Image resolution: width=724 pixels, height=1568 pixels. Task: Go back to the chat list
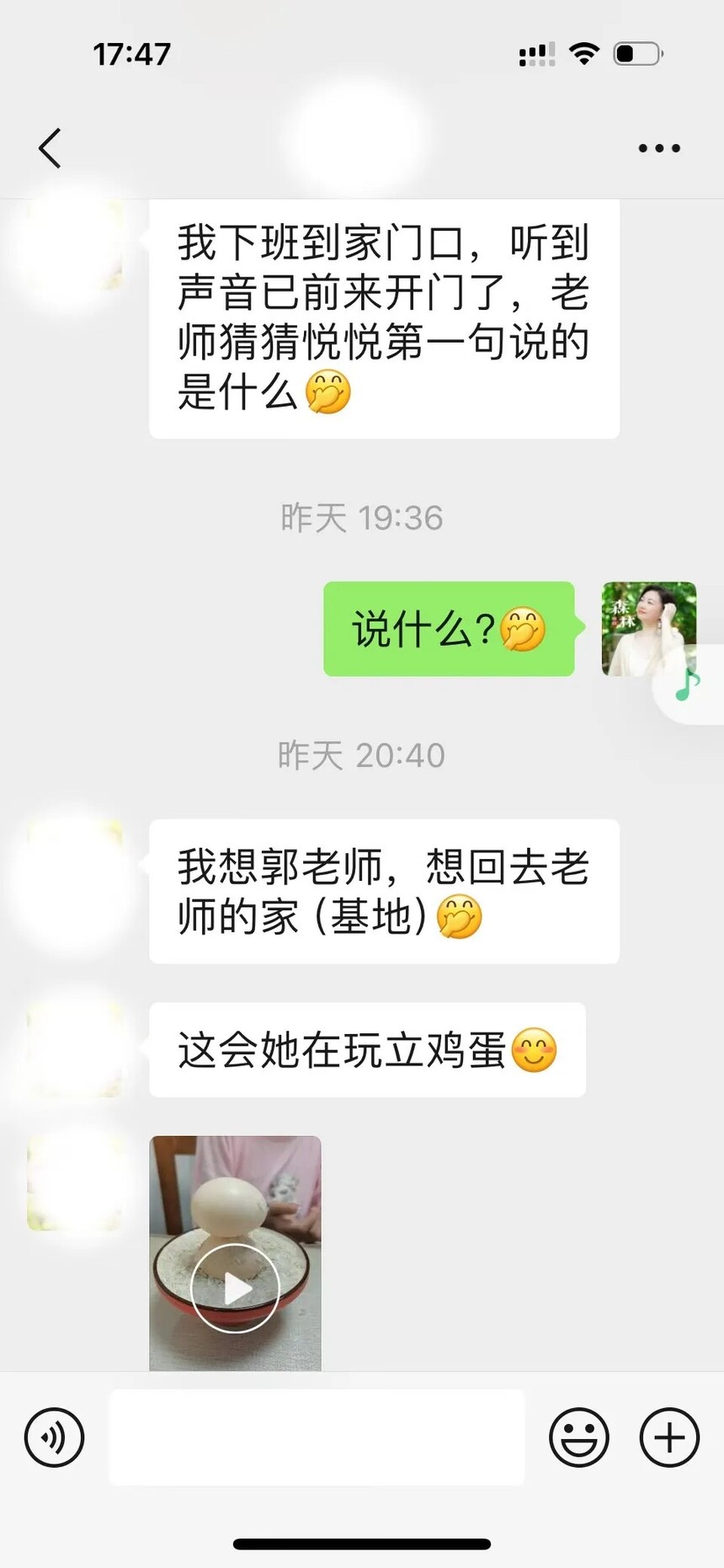(x=51, y=148)
